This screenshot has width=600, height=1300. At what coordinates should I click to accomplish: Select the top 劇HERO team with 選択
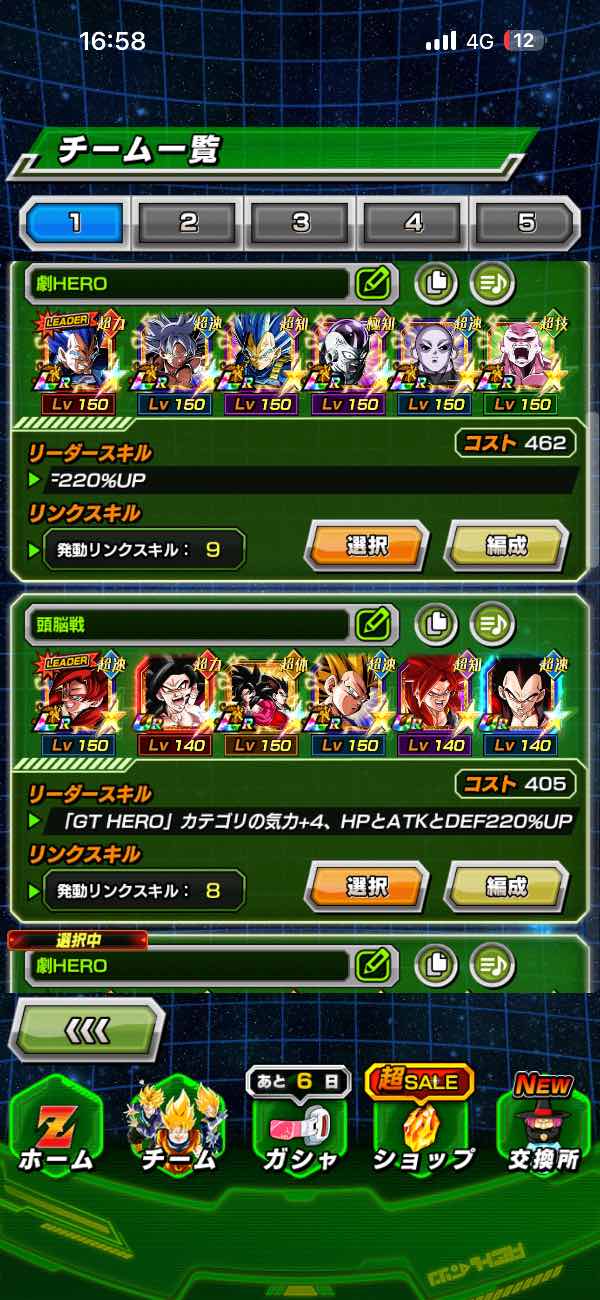tap(365, 547)
